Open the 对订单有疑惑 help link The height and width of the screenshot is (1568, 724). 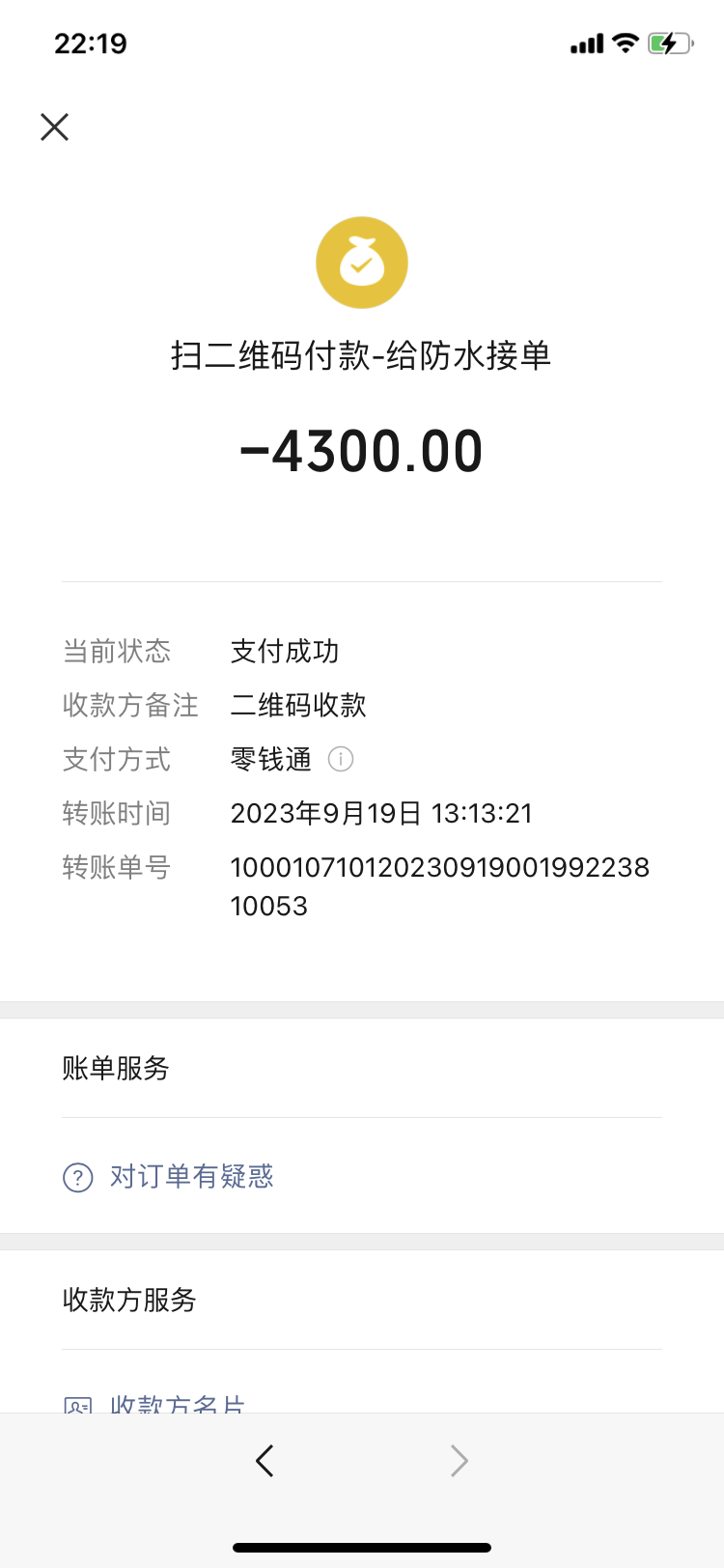191,1176
